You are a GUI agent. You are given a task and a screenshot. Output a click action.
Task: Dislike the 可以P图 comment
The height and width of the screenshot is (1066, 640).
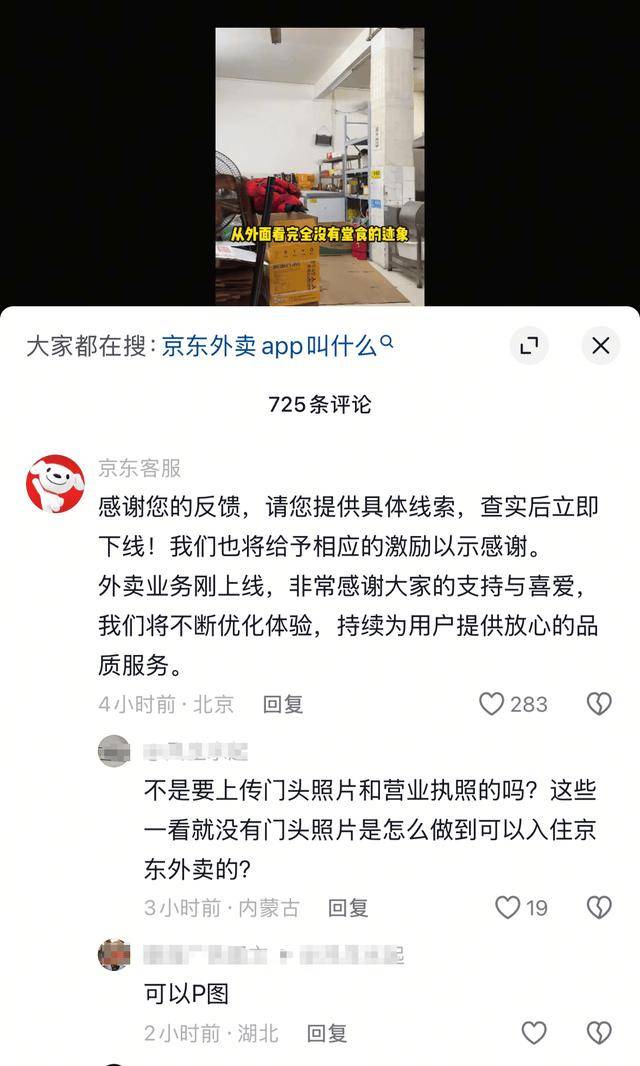coord(598,1033)
